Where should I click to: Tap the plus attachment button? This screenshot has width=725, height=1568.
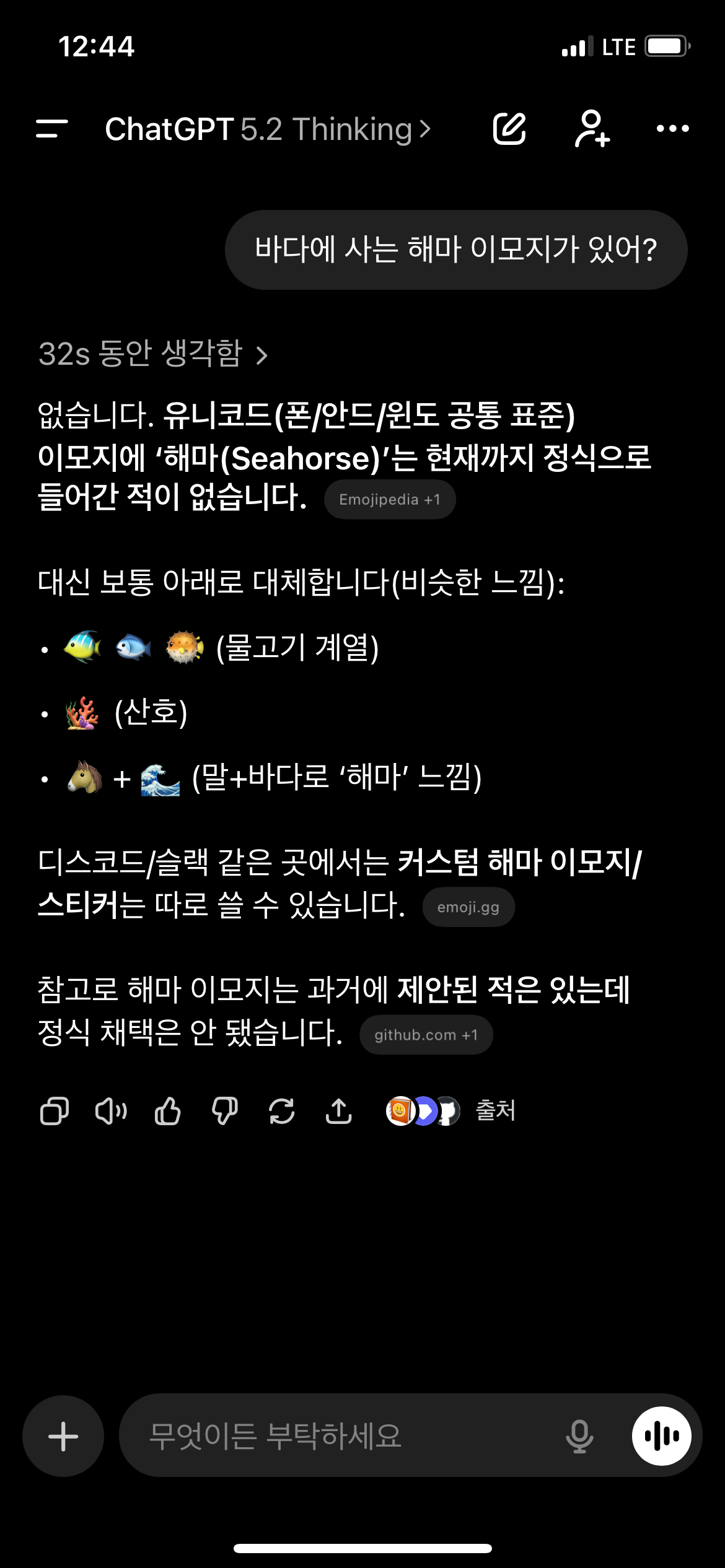point(63,1436)
